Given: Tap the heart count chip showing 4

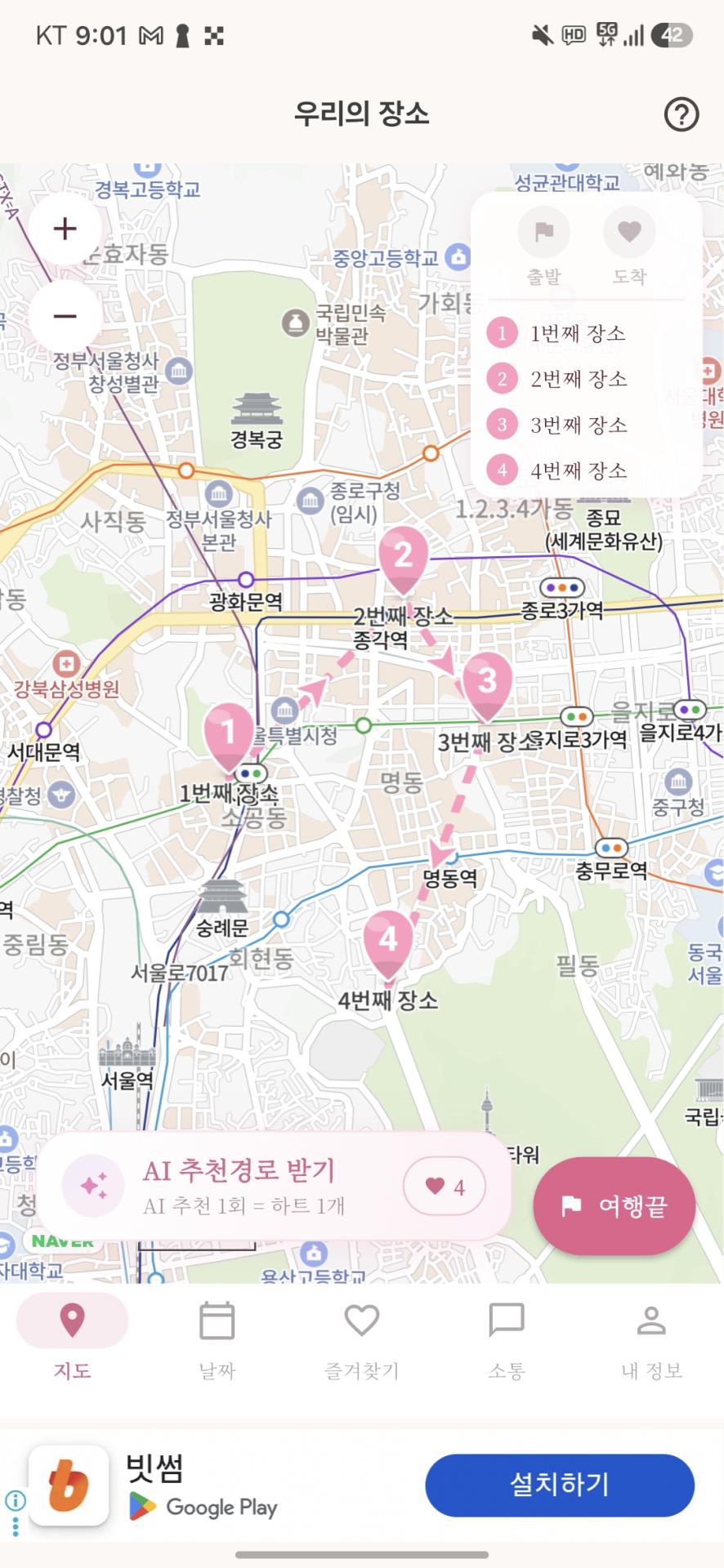Looking at the screenshot, I should pyautogui.click(x=445, y=1186).
